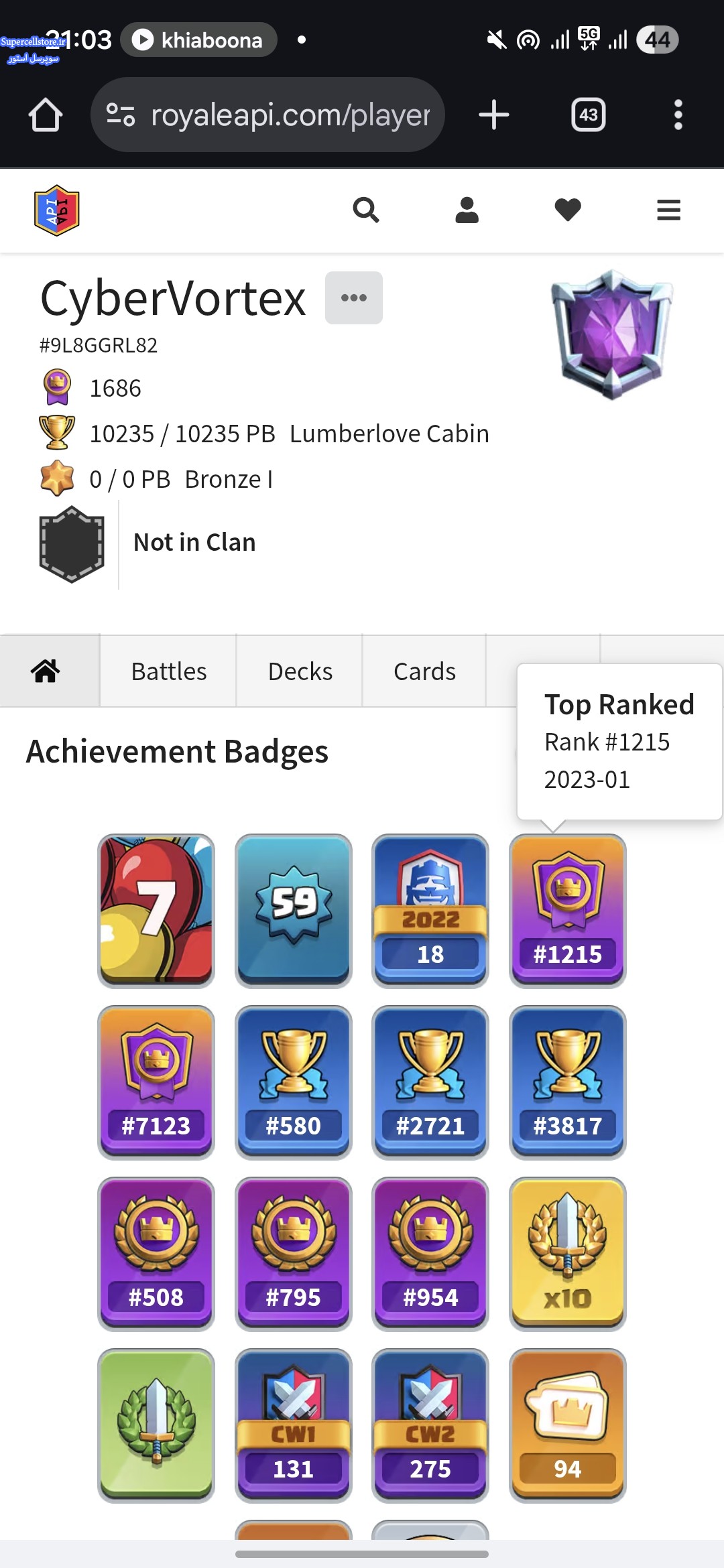Tap the #580 trophy badge
The height and width of the screenshot is (1568, 724).
click(293, 1082)
